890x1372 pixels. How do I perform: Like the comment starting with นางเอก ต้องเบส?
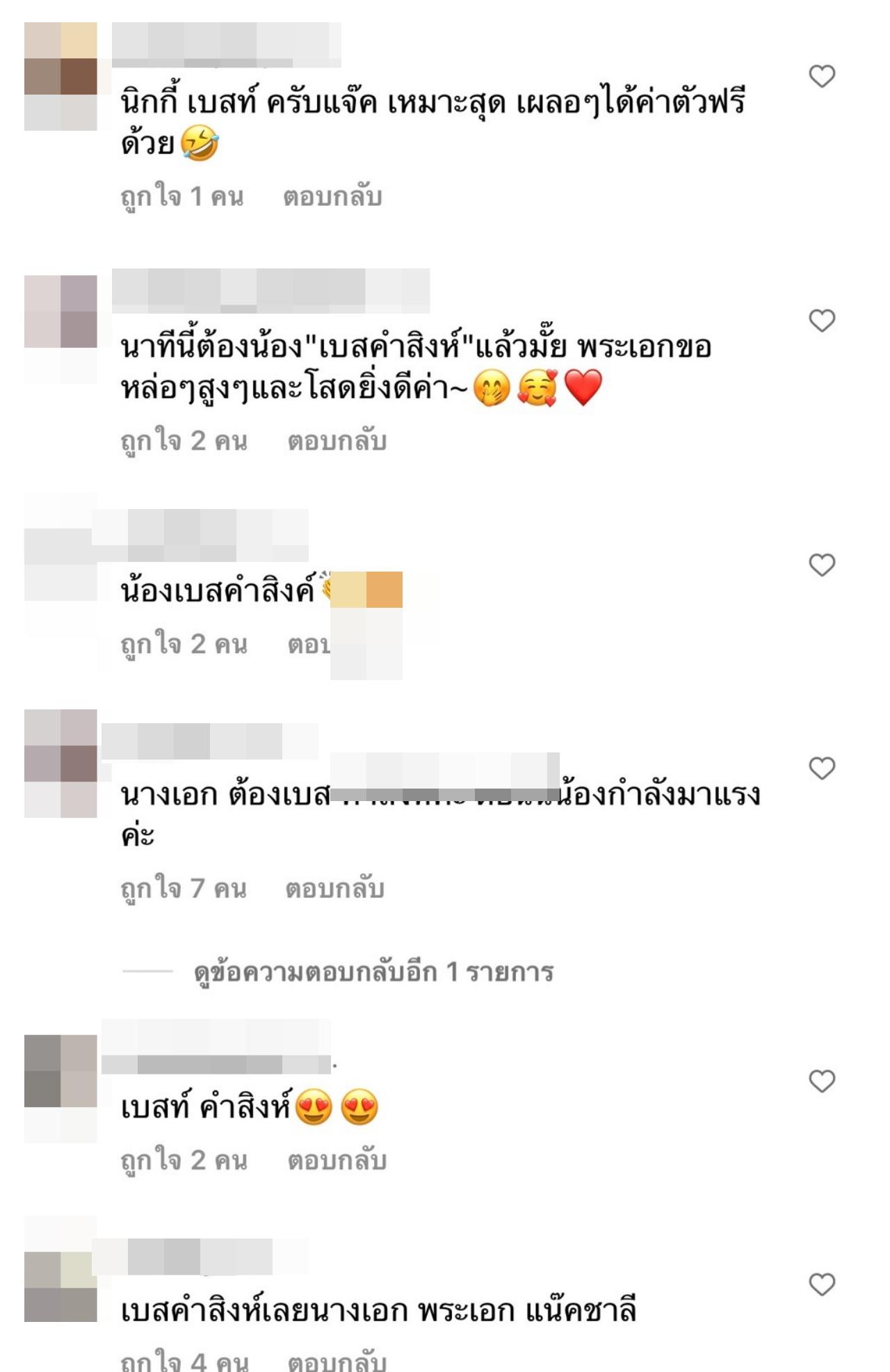click(821, 768)
